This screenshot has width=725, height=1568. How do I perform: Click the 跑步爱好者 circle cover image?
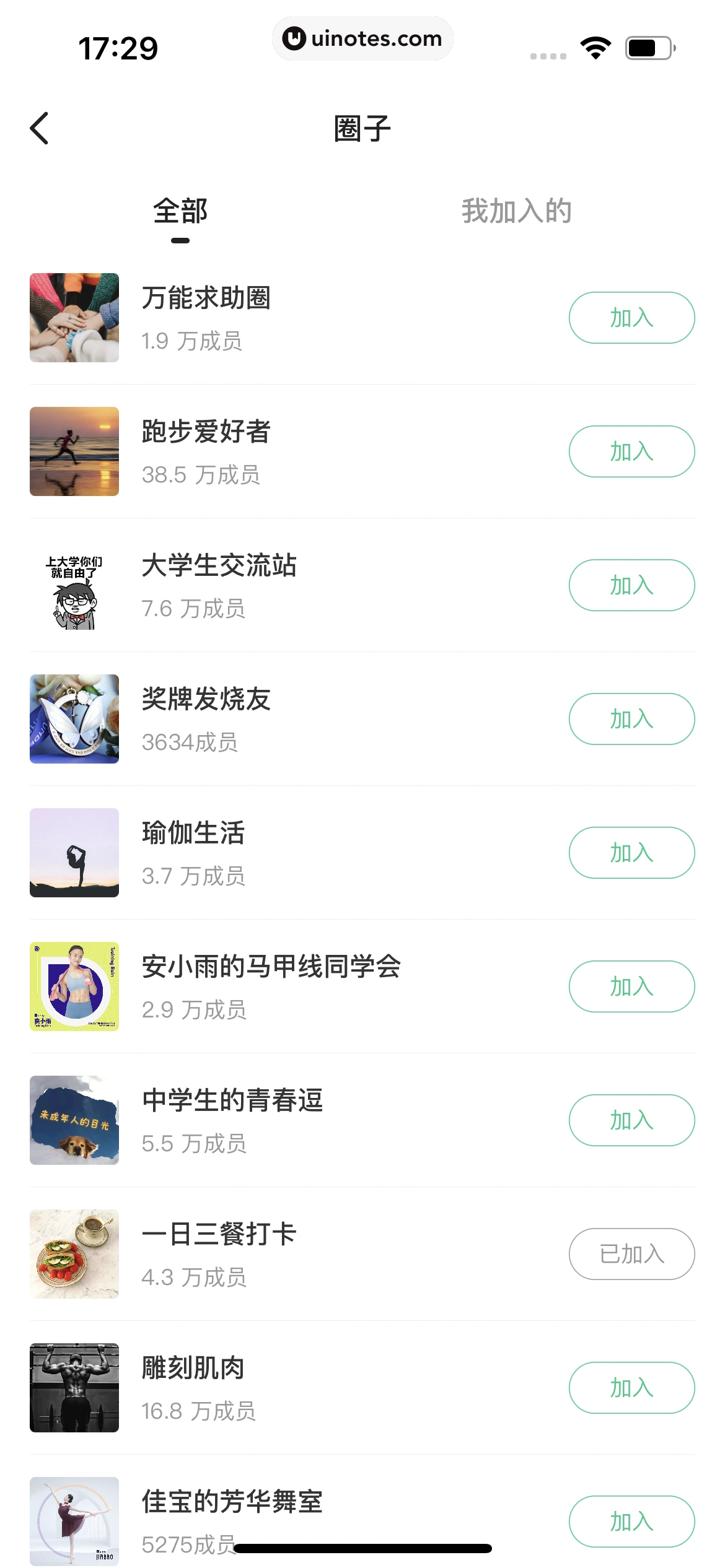click(x=74, y=451)
